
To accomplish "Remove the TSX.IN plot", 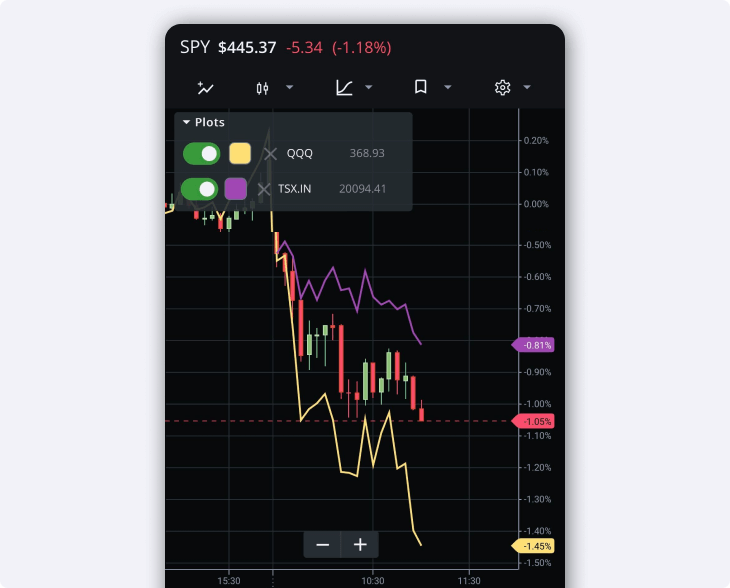I will click(x=264, y=188).
